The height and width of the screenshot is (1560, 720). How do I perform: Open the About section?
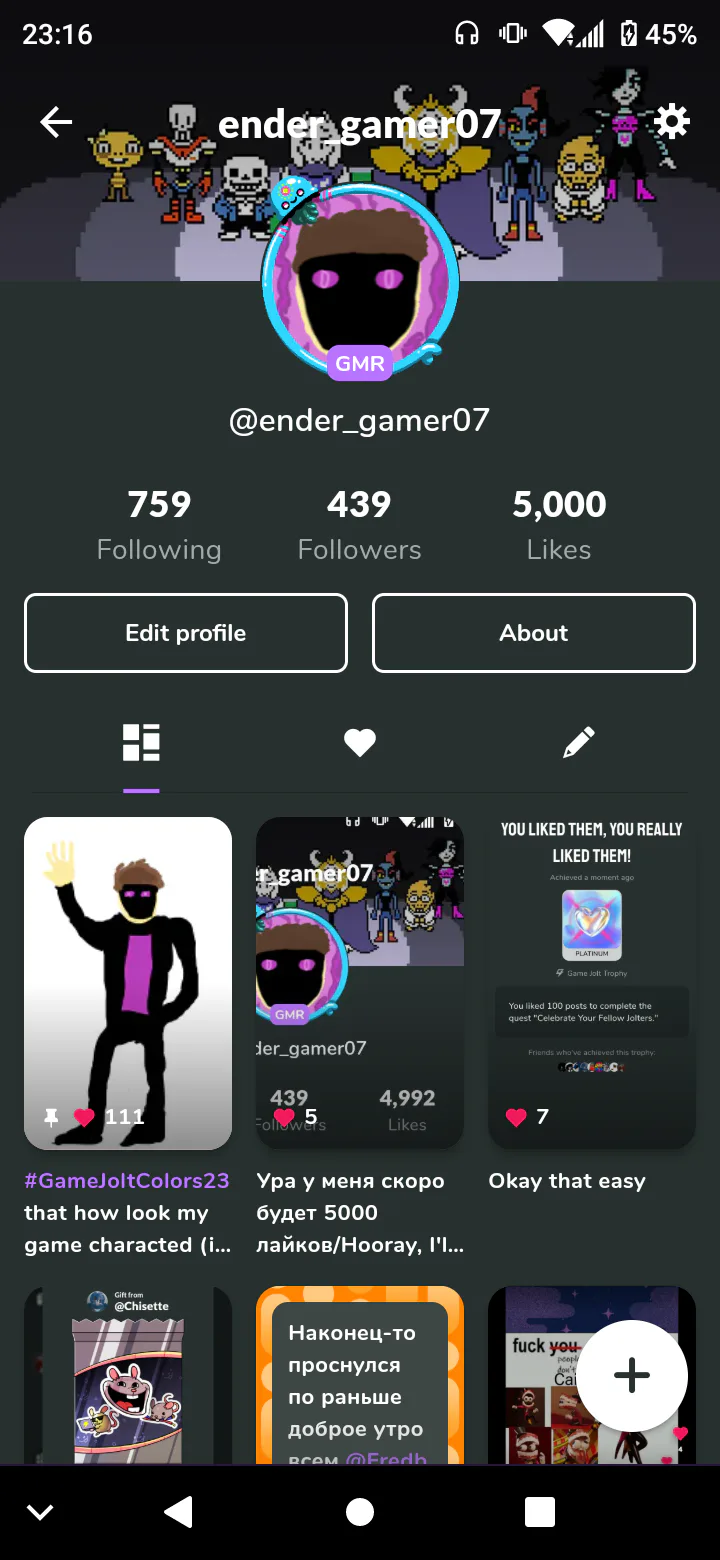(534, 633)
